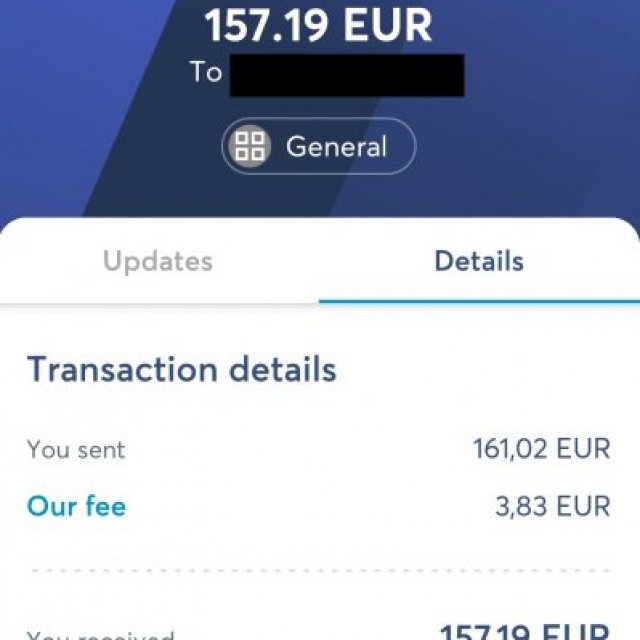This screenshot has height=640, width=640.
Task: Switch to the Updates tab
Action: coord(158,262)
